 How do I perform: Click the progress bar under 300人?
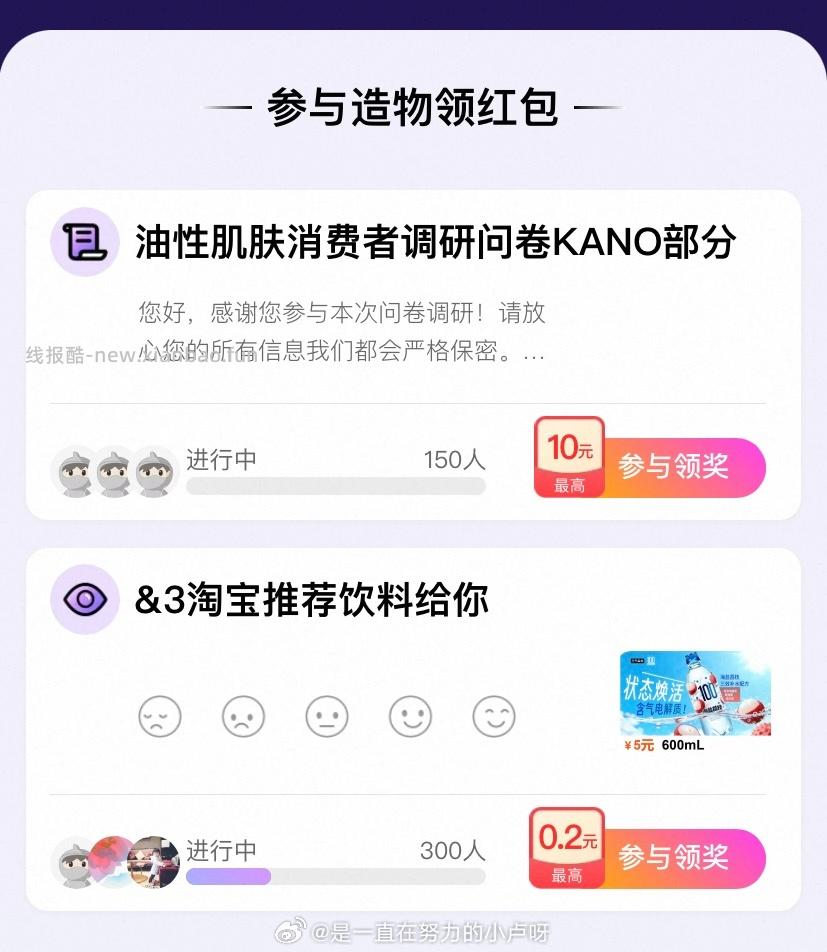[337, 877]
